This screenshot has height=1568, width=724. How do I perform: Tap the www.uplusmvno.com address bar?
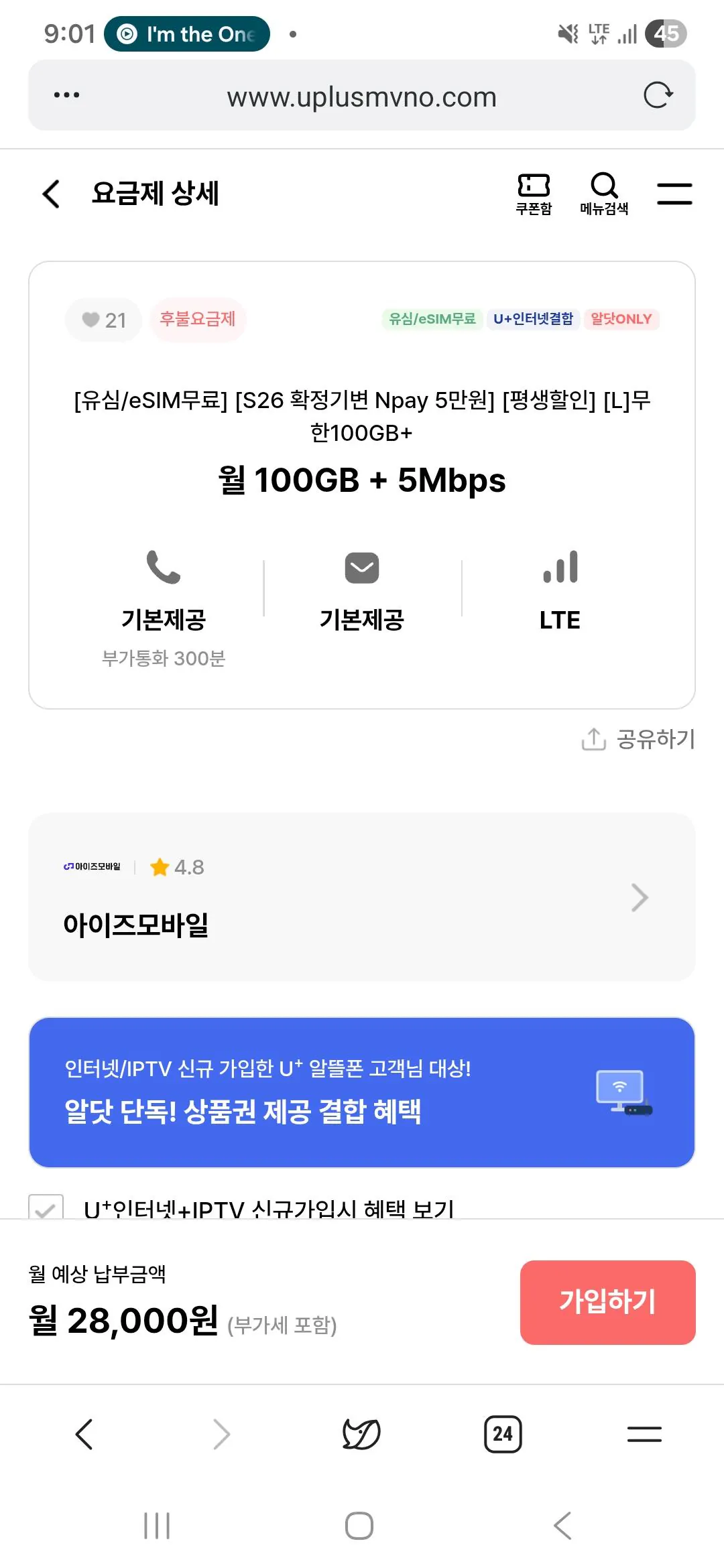[362, 96]
